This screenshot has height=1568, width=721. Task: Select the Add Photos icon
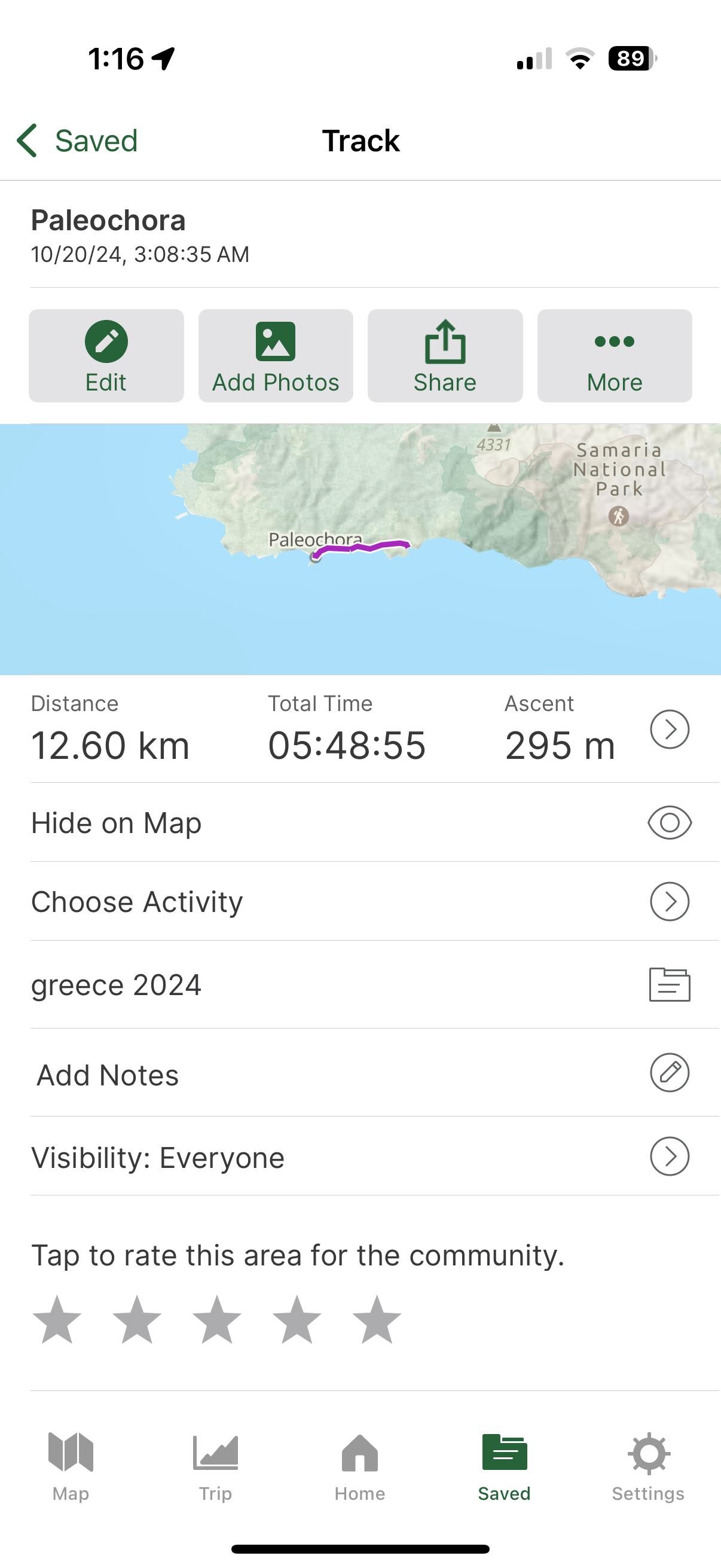[x=275, y=343]
